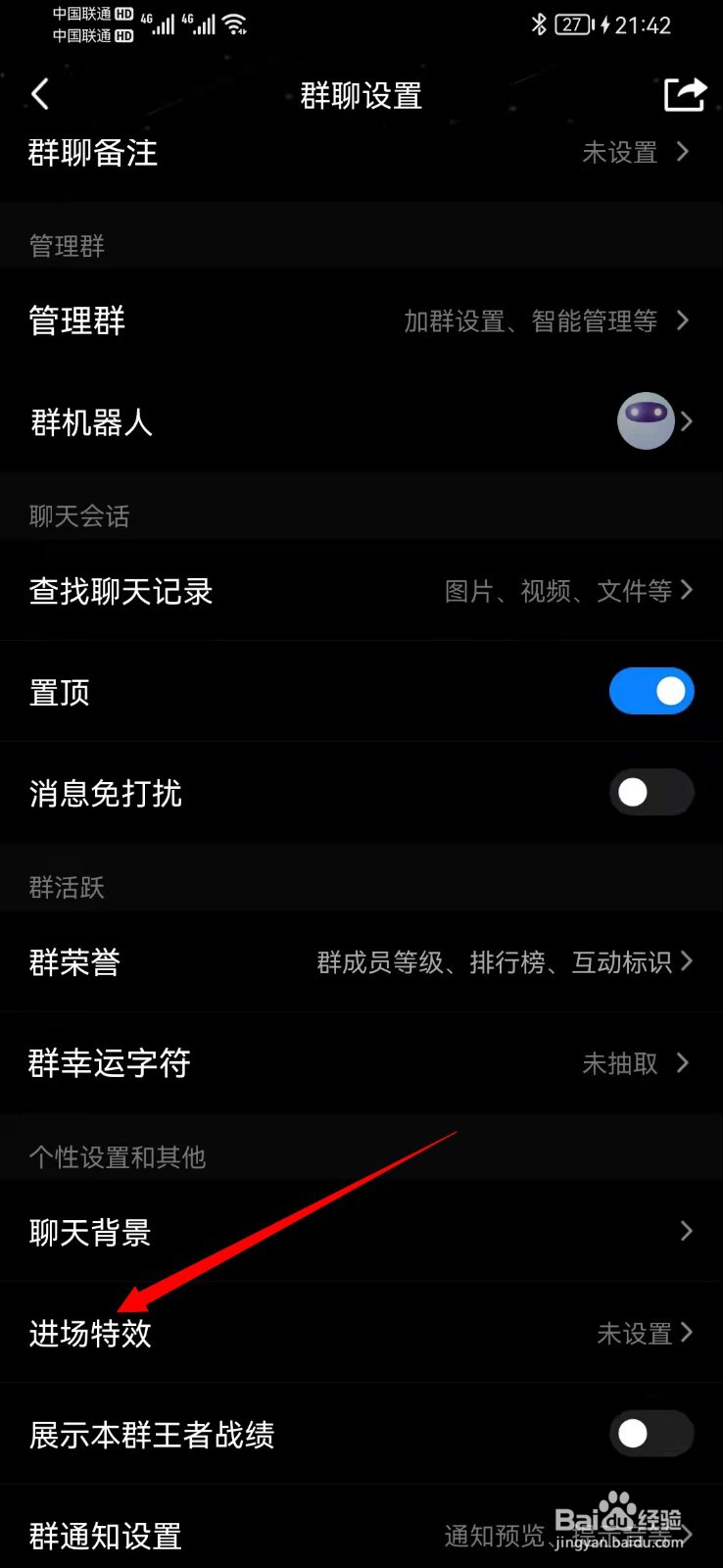Enable 消息免打扰 do-not-disturb switch

click(x=651, y=792)
